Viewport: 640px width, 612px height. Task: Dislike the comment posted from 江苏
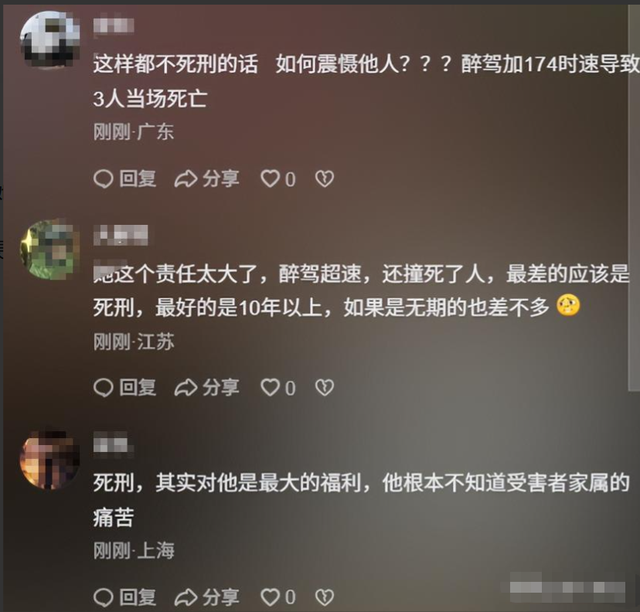324,387
